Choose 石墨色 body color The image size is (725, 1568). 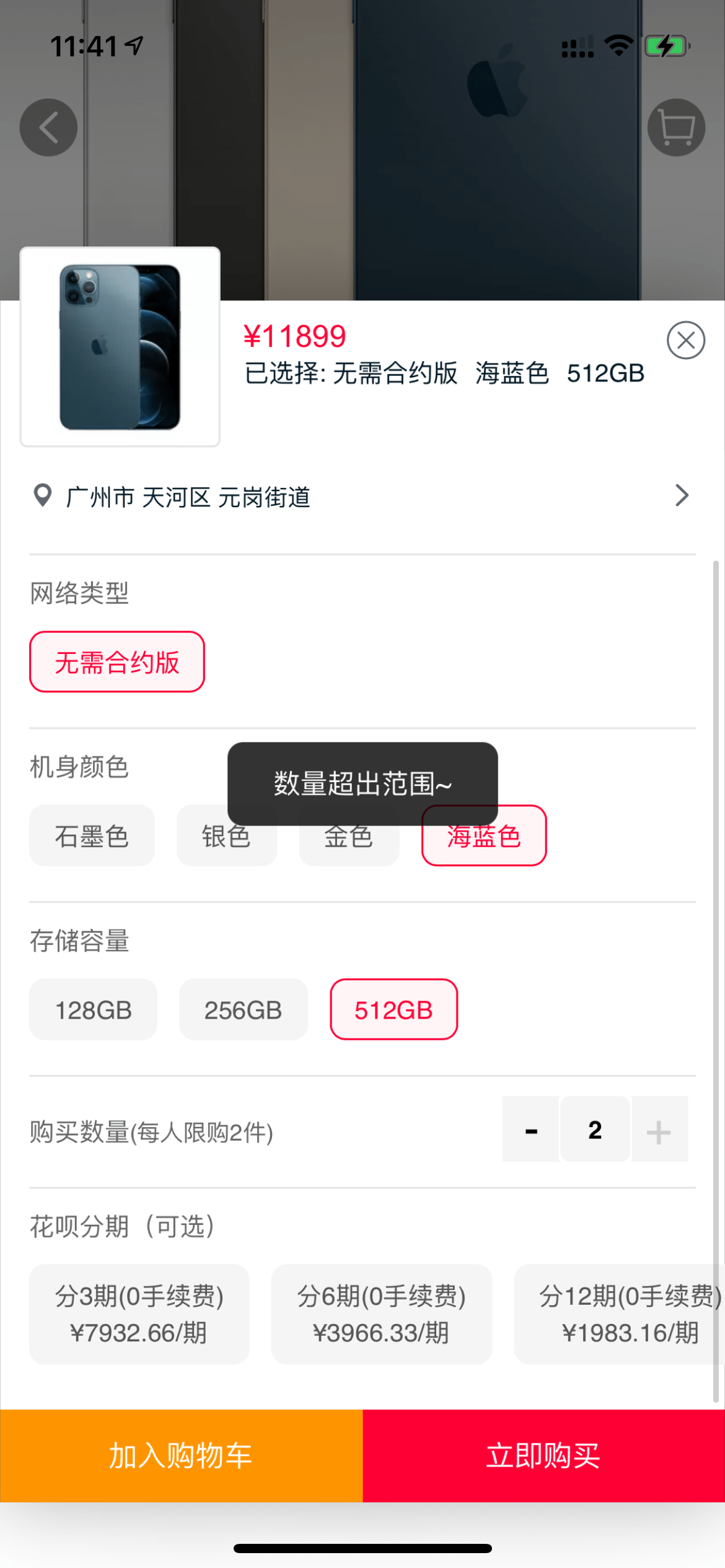92,835
